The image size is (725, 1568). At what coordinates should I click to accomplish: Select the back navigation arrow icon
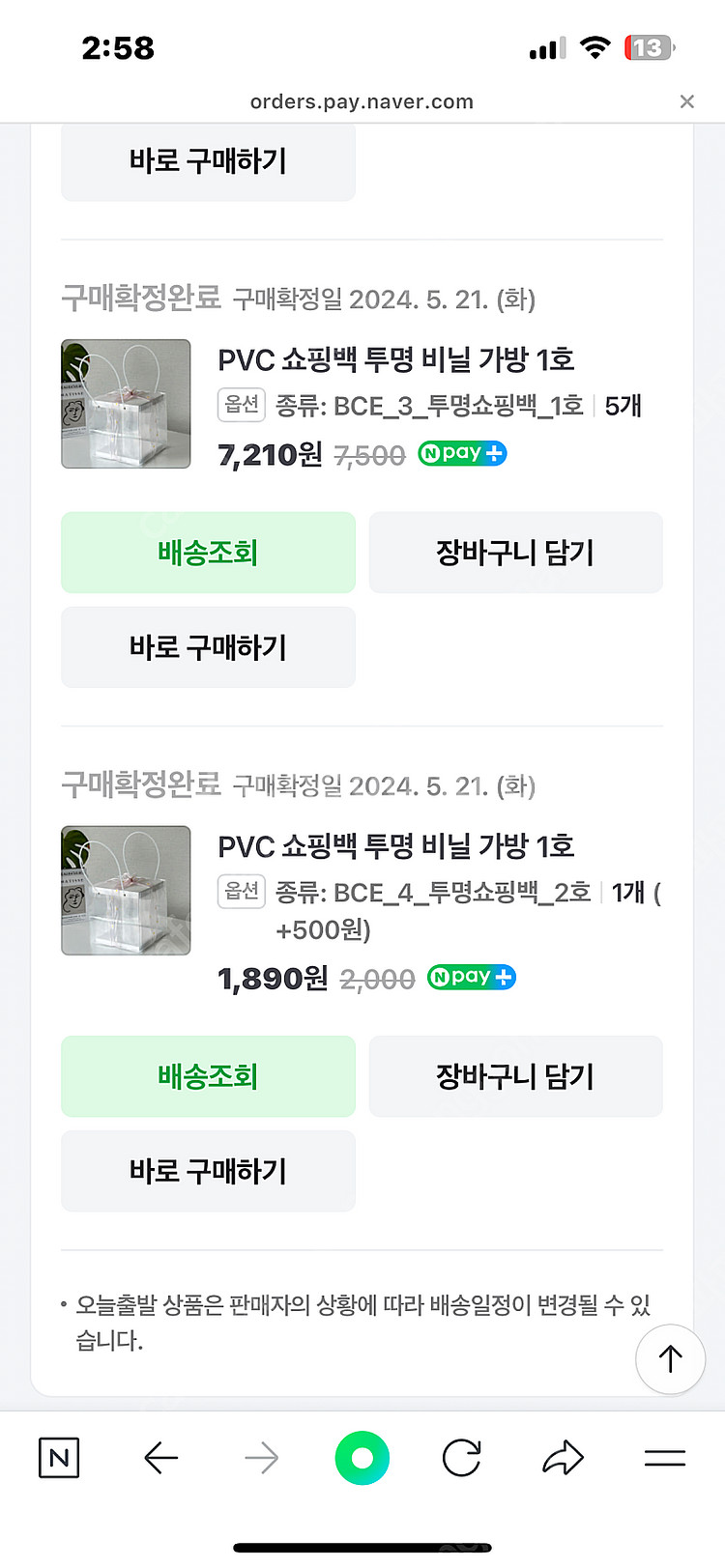pos(161,1458)
